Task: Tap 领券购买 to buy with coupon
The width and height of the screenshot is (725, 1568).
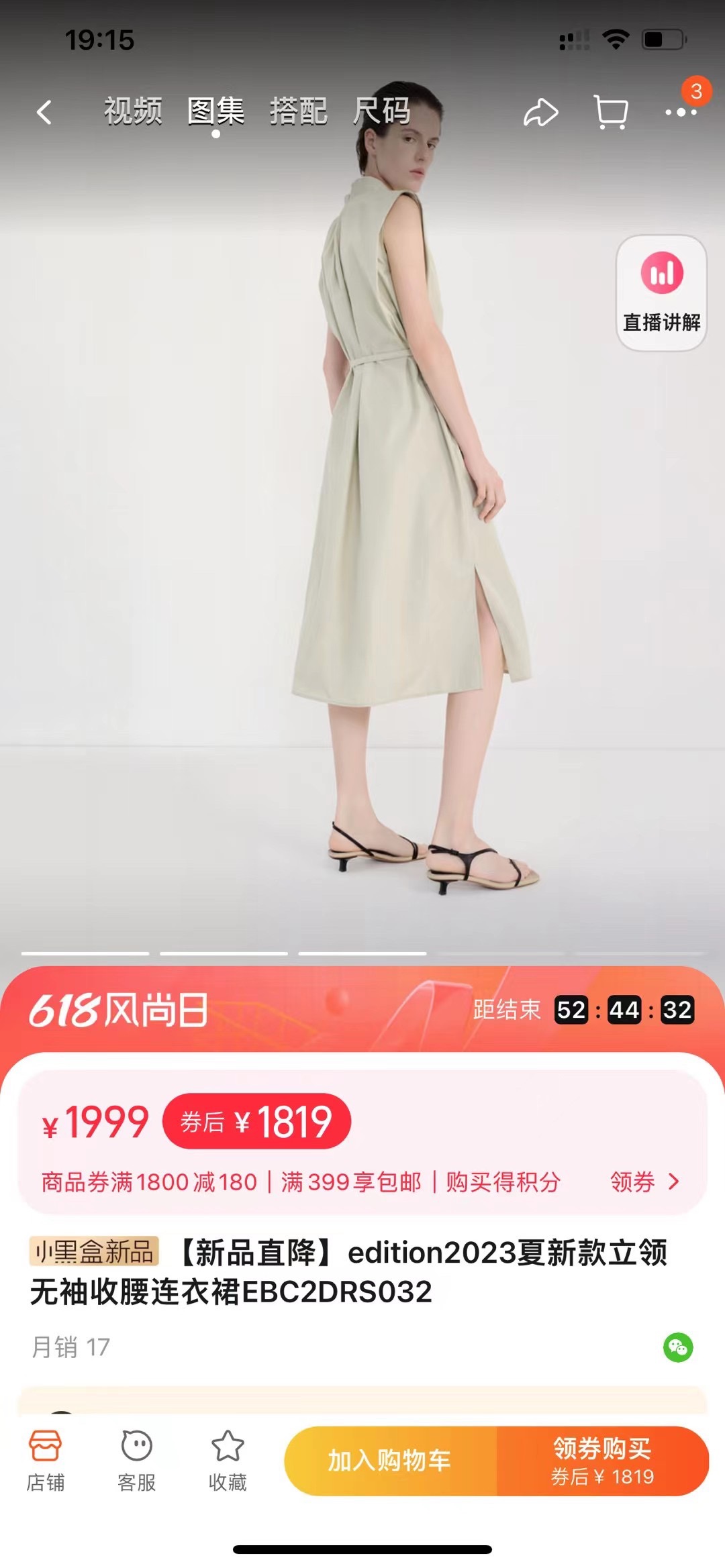Action: (602, 1460)
